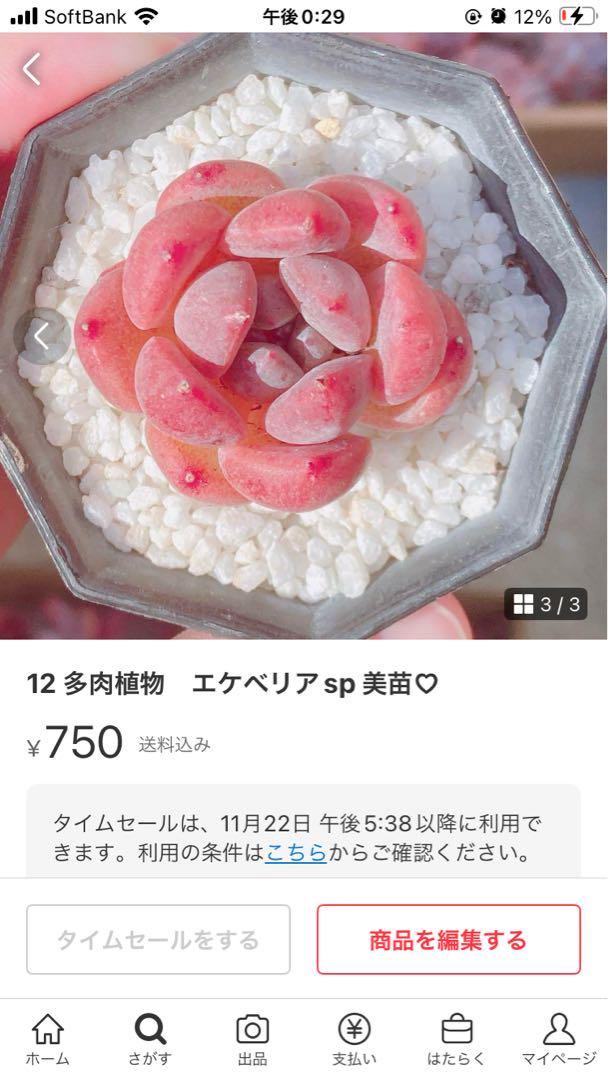Switch to the 支払い tab

[355, 1040]
